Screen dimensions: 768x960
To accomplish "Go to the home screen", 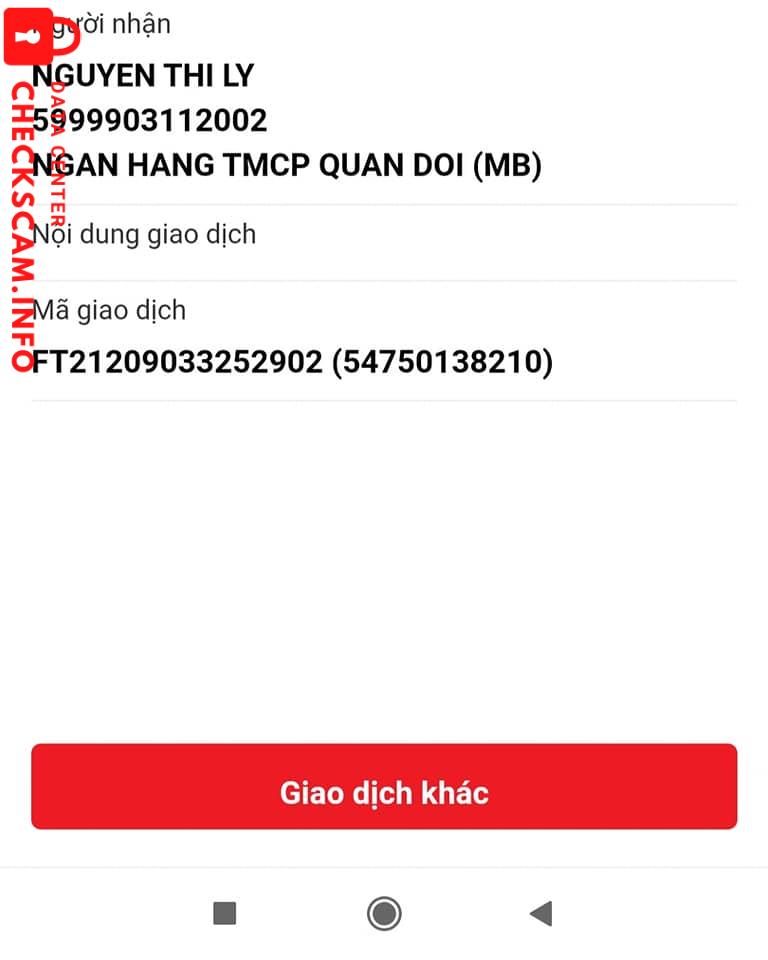I will coord(384,913).
